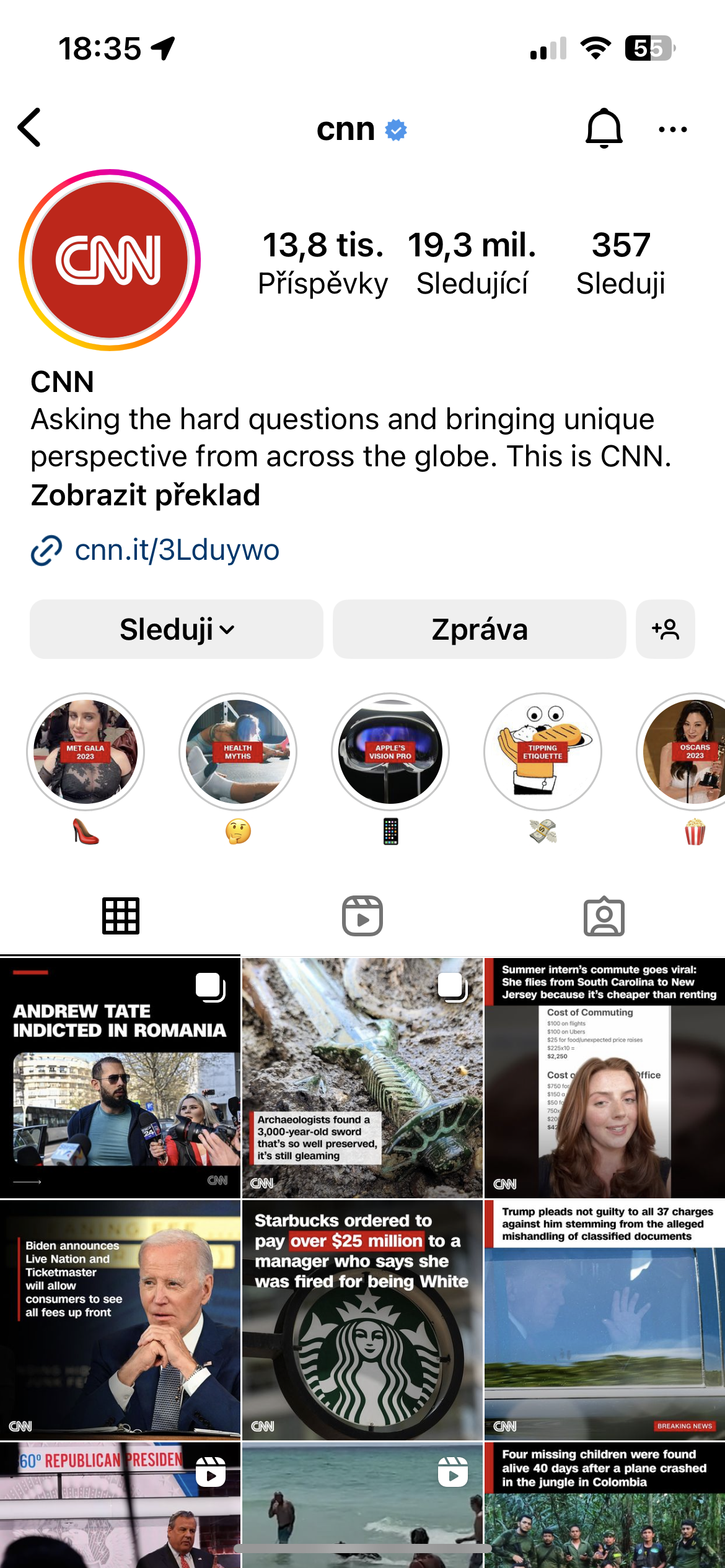Open the Health Myths highlight
725x1568 pixels.
point(238,752)
